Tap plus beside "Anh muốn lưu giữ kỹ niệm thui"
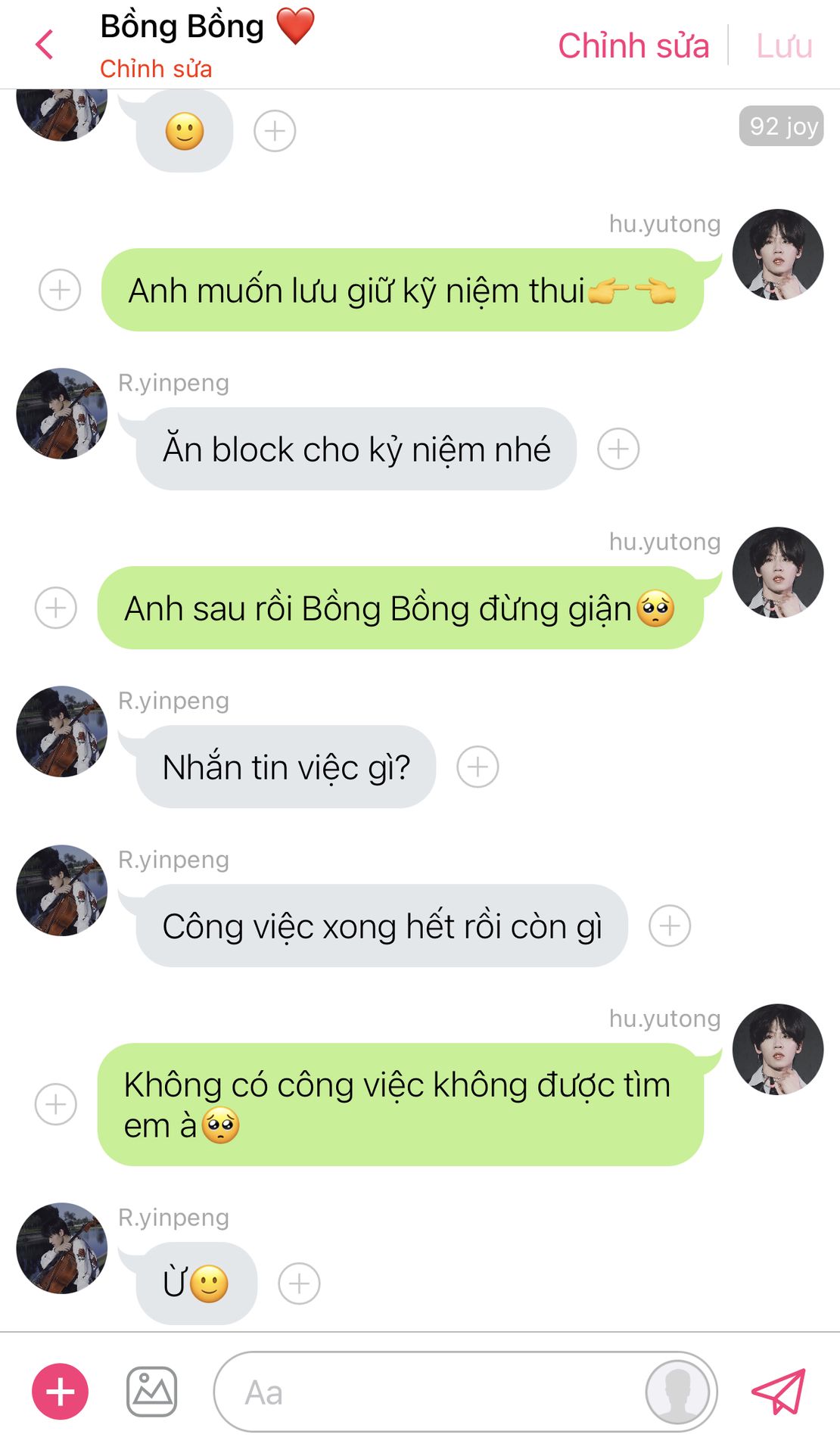The image size is (840, 1453). pos(60,290)
